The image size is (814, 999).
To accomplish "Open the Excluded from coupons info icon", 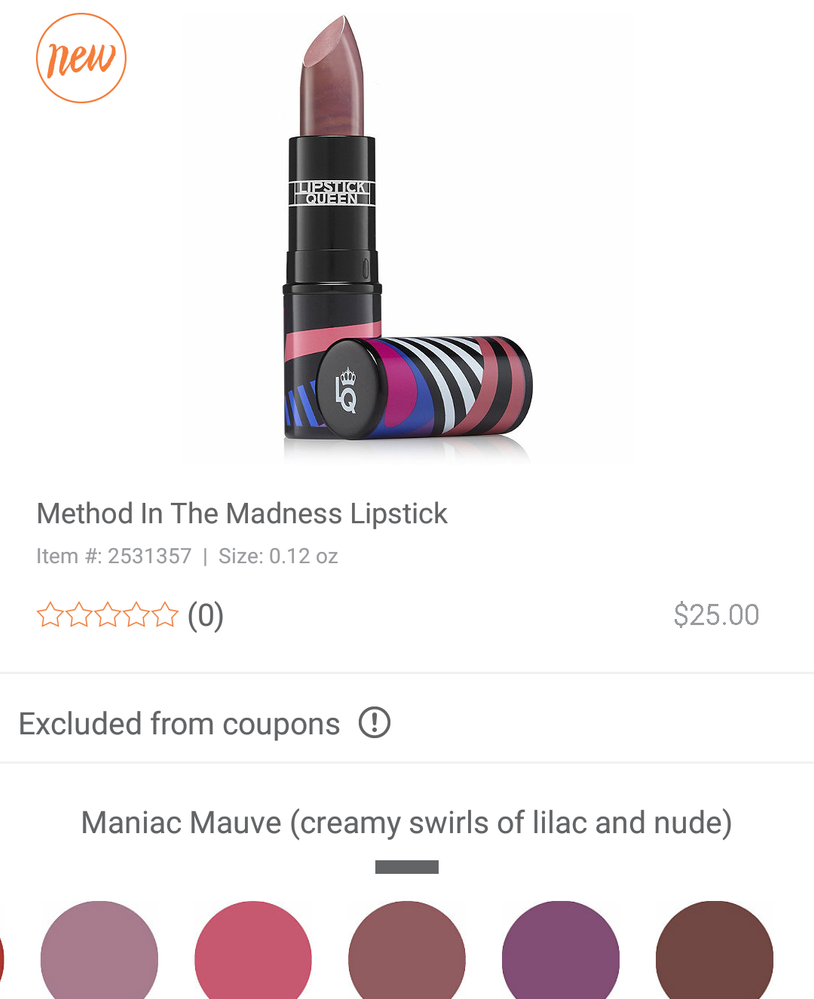I will tap(374, 723).
